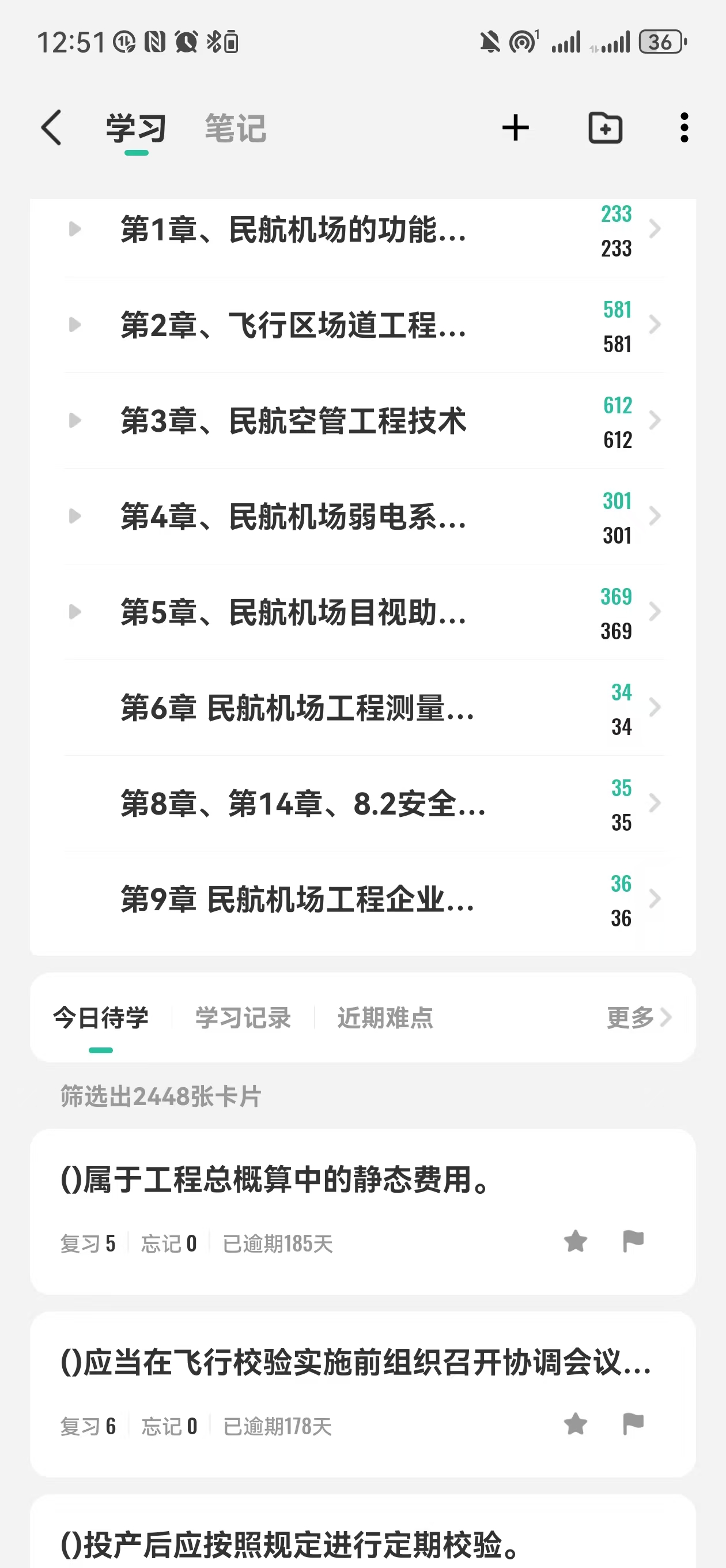Viewport: 726px width, 1568px height.
Task: Go back using the top-left arrow
Action: (x=52, y=128)
